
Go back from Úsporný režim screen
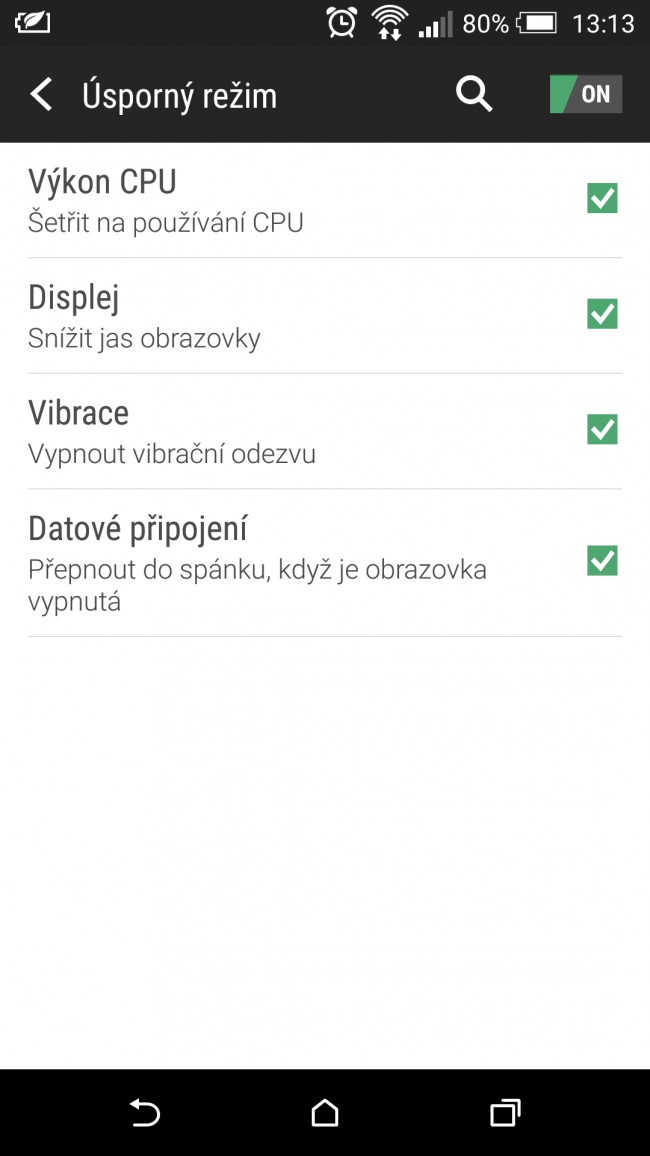[42, 95]
